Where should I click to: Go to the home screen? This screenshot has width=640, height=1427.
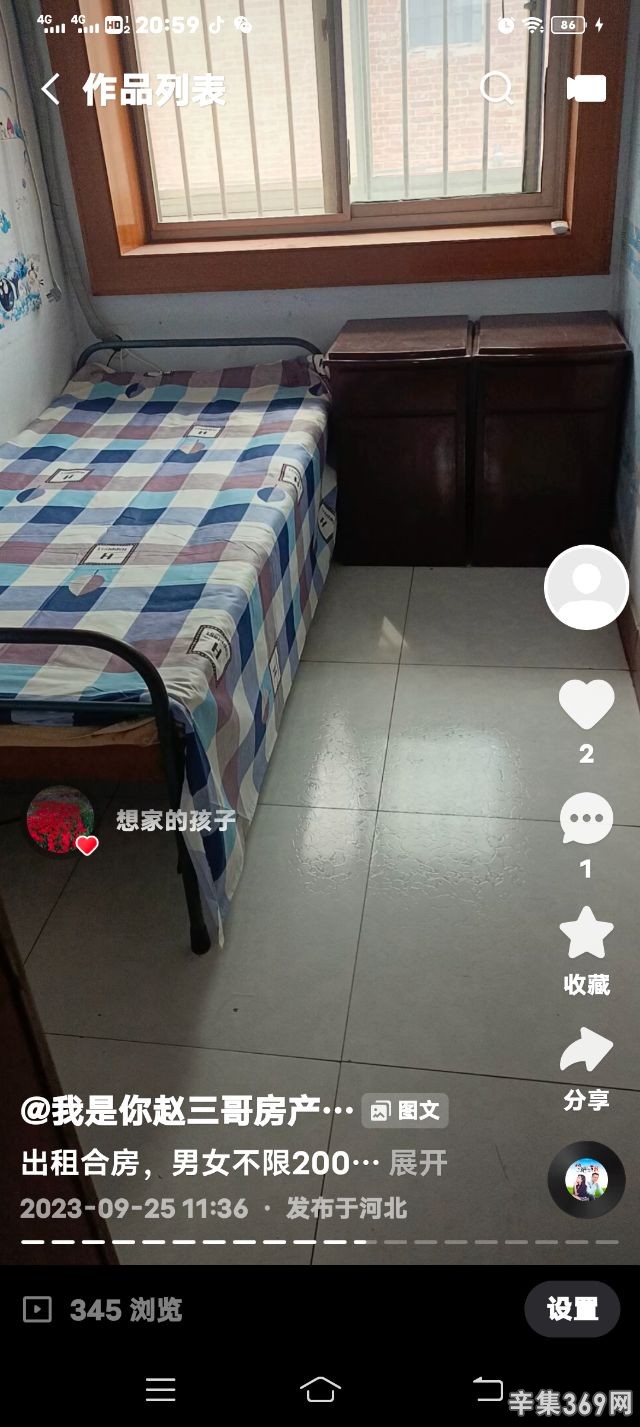pos(320,1389)
